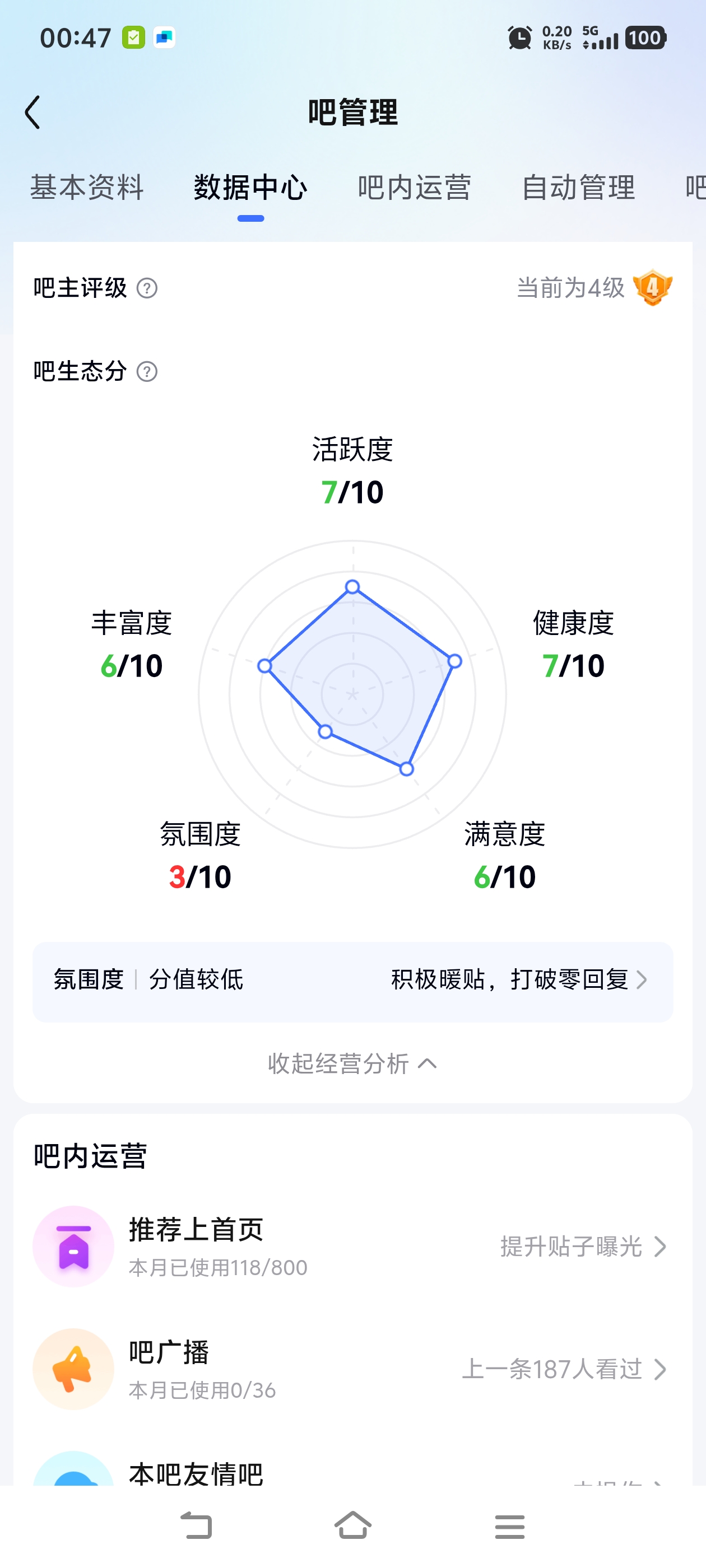Tap system home button
This screenshot has width=706, height=1568.
[x=352, y=1526]
